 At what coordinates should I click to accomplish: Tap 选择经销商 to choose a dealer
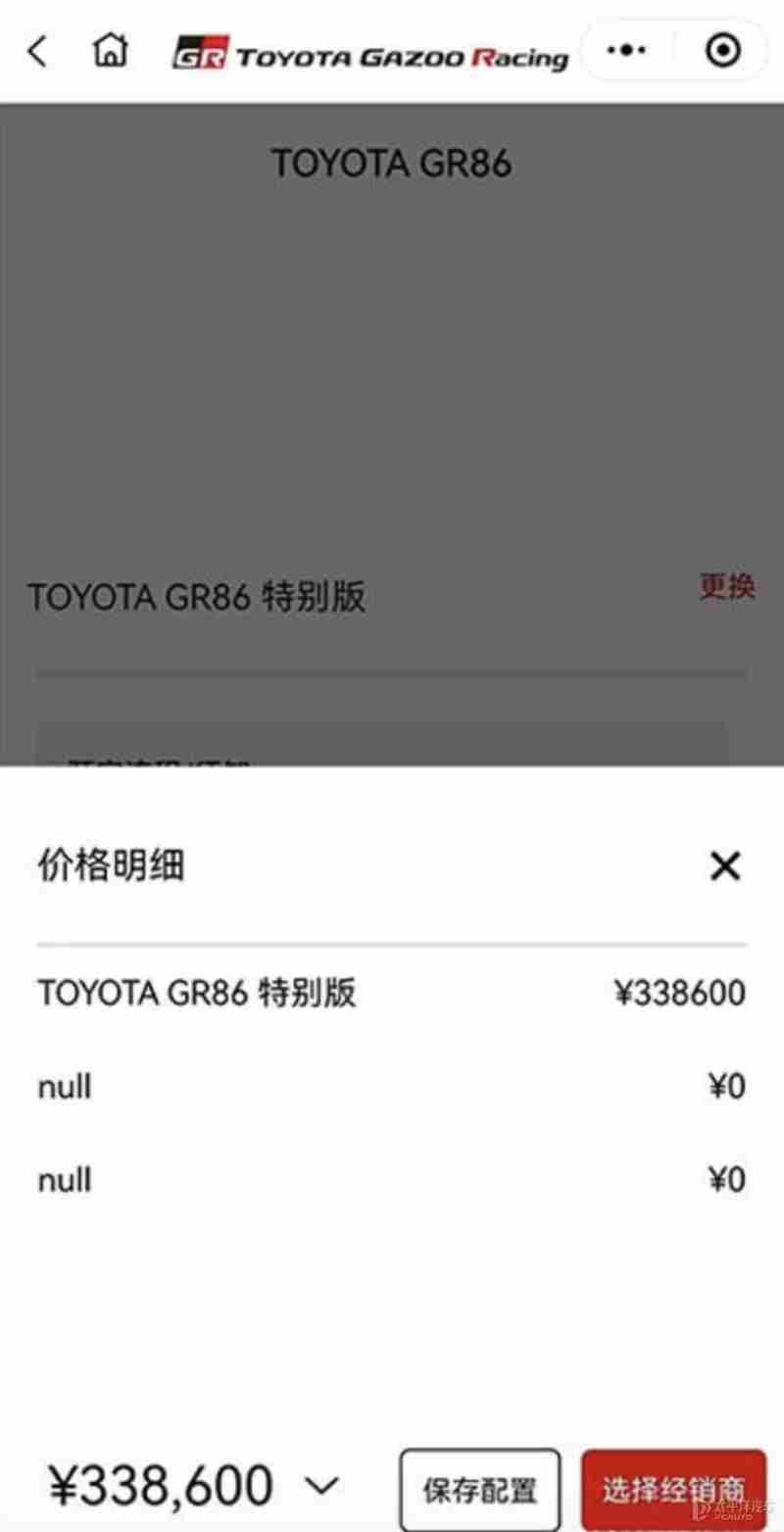click(x=673, y=1490)
